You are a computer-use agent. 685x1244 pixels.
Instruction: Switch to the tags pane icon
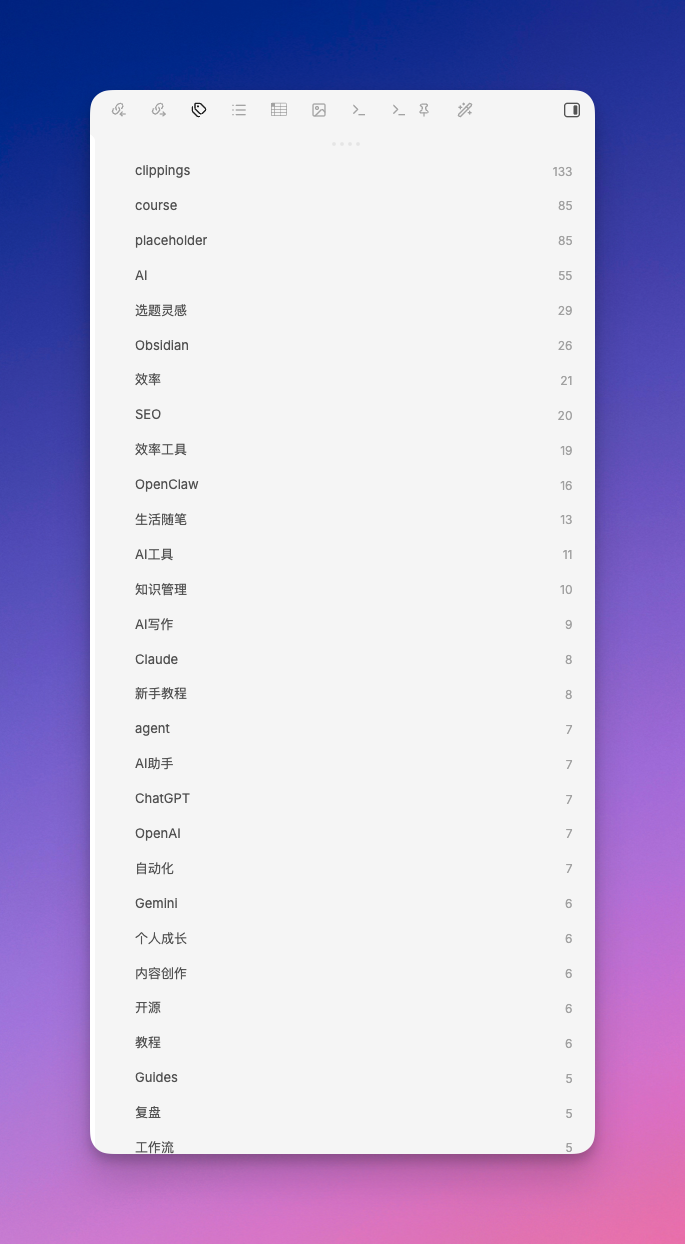[199, 110]
